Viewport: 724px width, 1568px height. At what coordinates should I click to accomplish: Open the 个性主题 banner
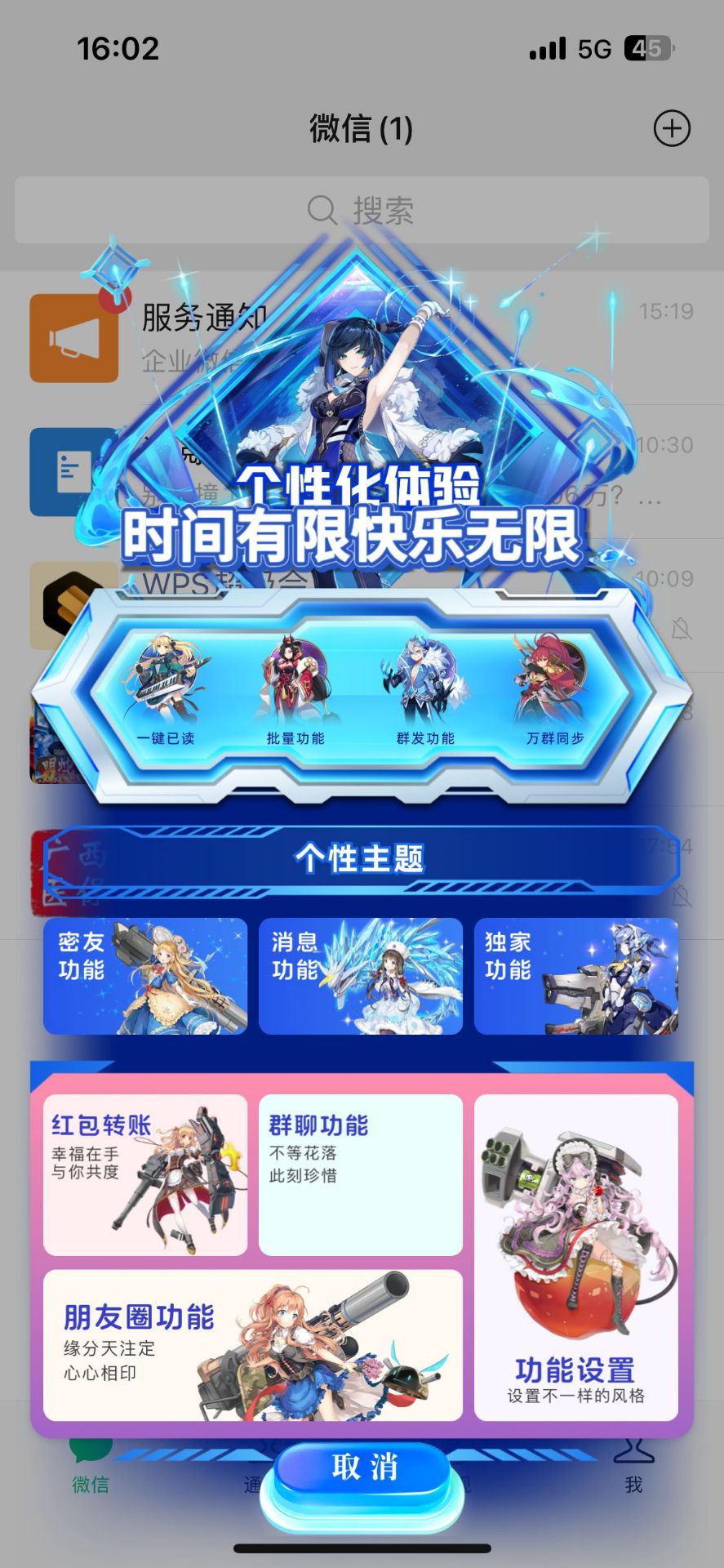(x=361, y=859)
